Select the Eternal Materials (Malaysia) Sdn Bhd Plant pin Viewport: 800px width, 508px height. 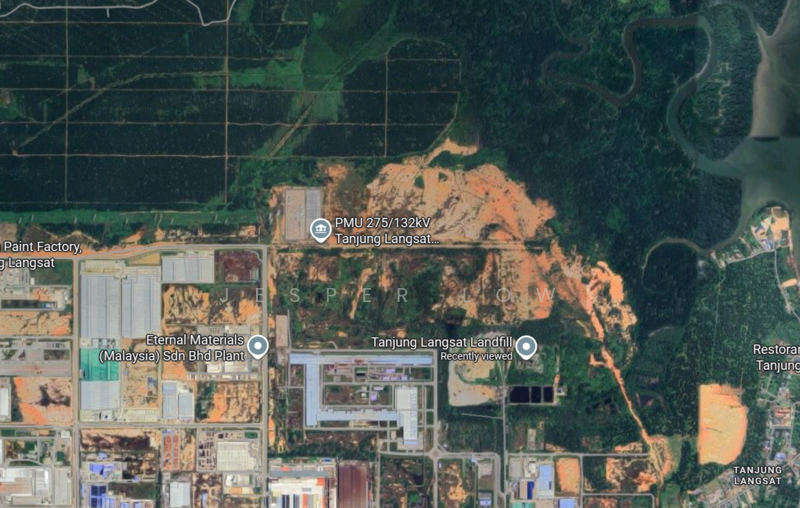click(258, 347)
